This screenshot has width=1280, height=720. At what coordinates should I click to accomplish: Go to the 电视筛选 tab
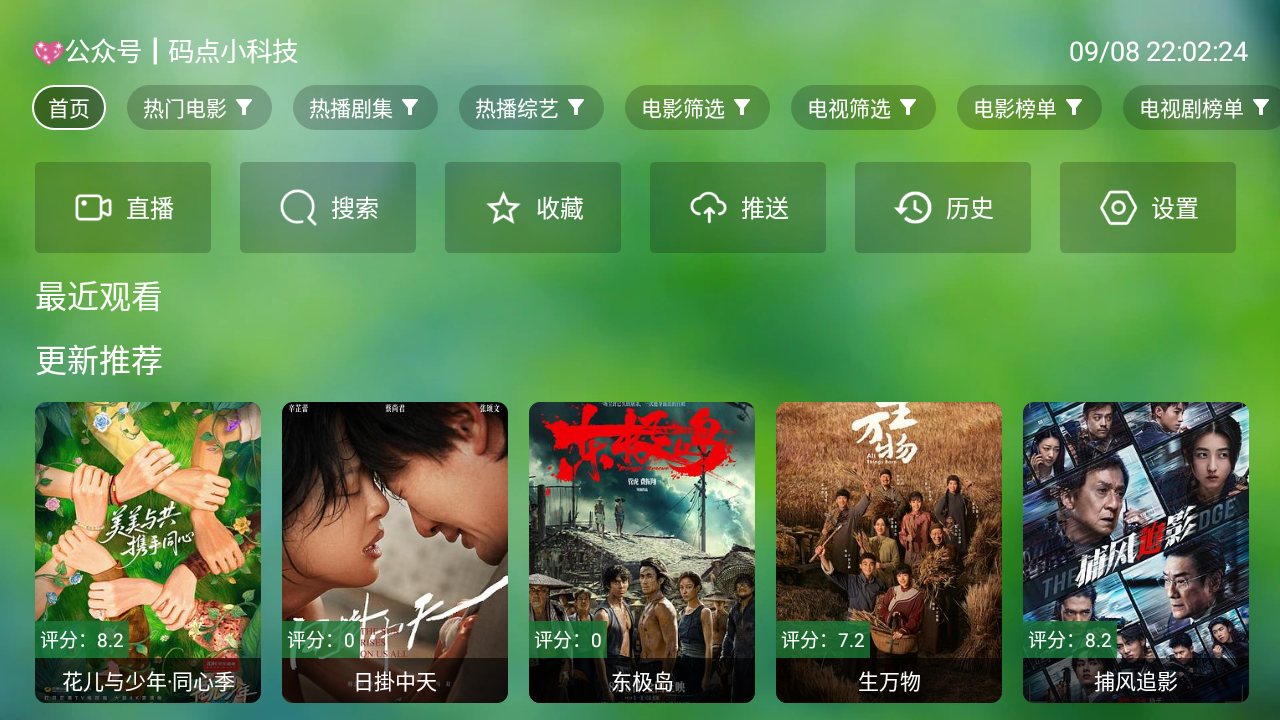tap(862, 108)
